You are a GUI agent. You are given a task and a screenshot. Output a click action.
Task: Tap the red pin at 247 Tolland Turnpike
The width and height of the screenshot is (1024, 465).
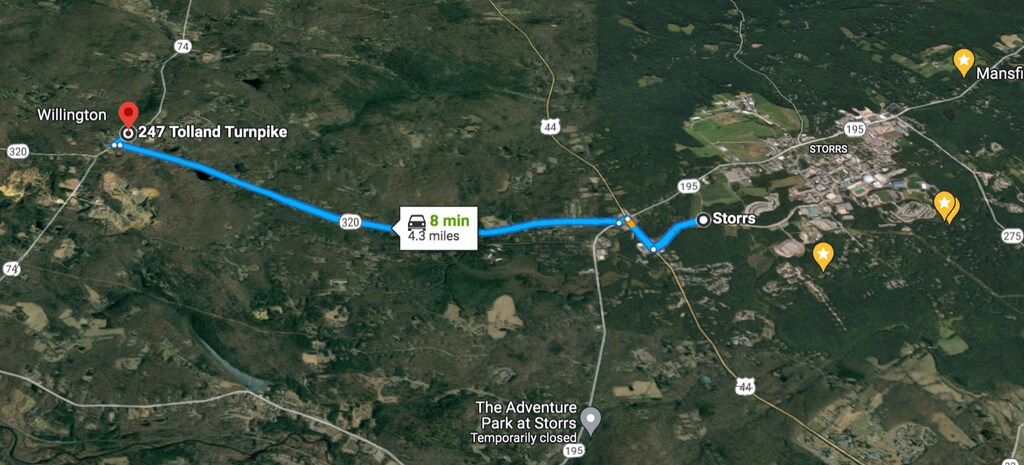[x=128, y=113]
